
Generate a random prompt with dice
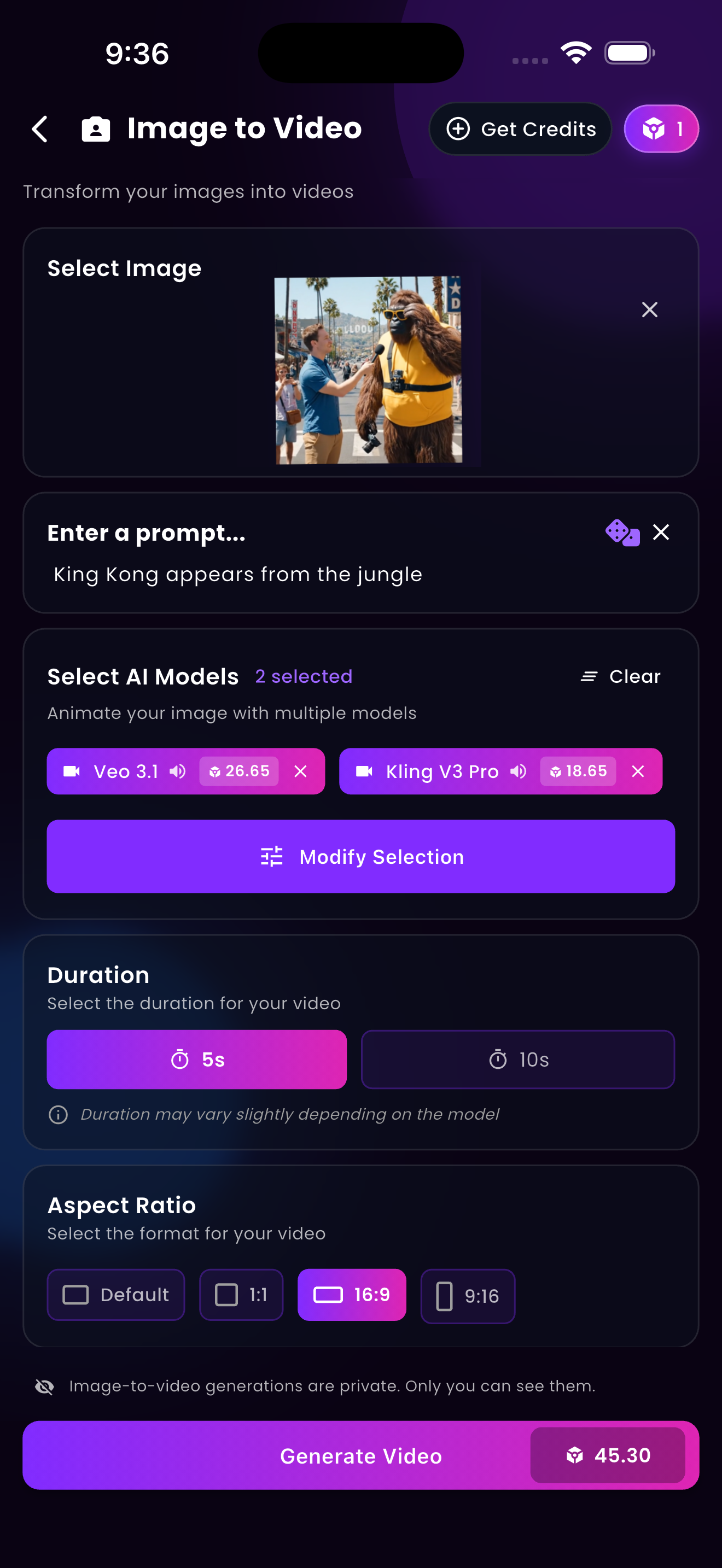coord(621,533)
